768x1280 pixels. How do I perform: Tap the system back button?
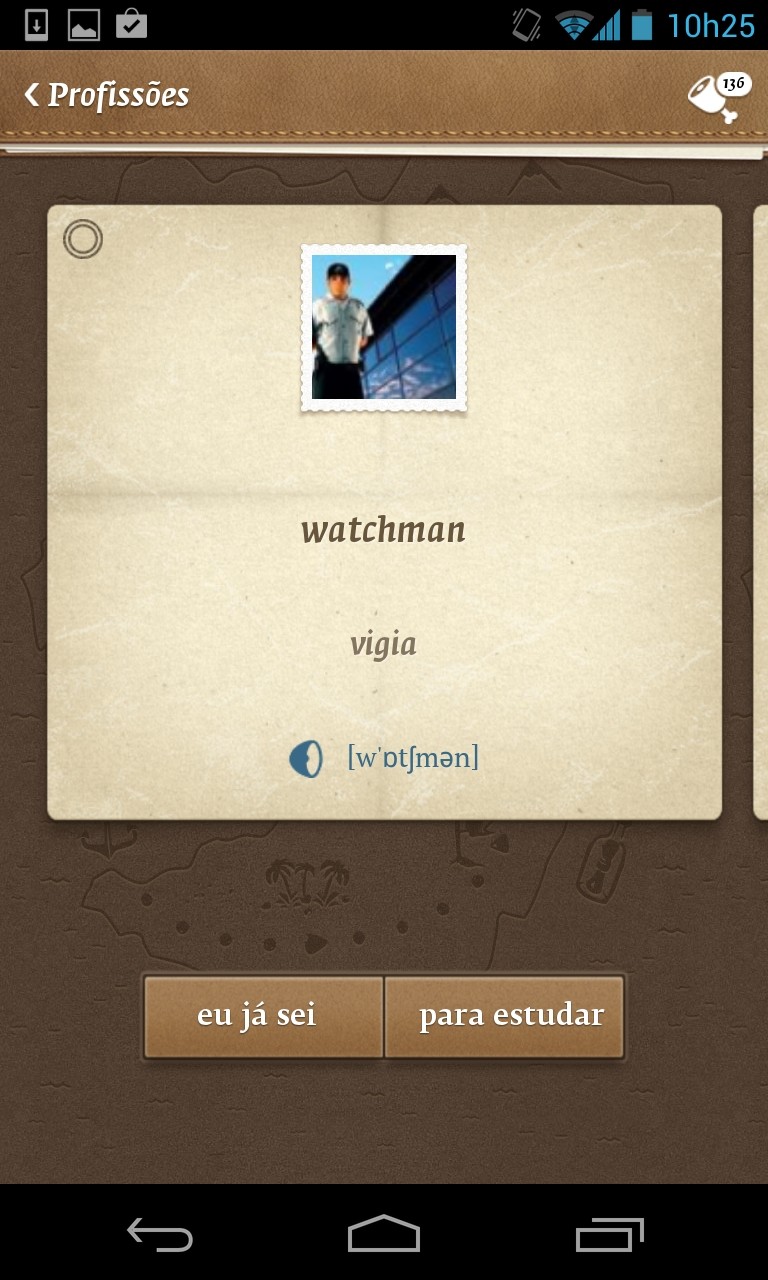tap(160, 1234)
